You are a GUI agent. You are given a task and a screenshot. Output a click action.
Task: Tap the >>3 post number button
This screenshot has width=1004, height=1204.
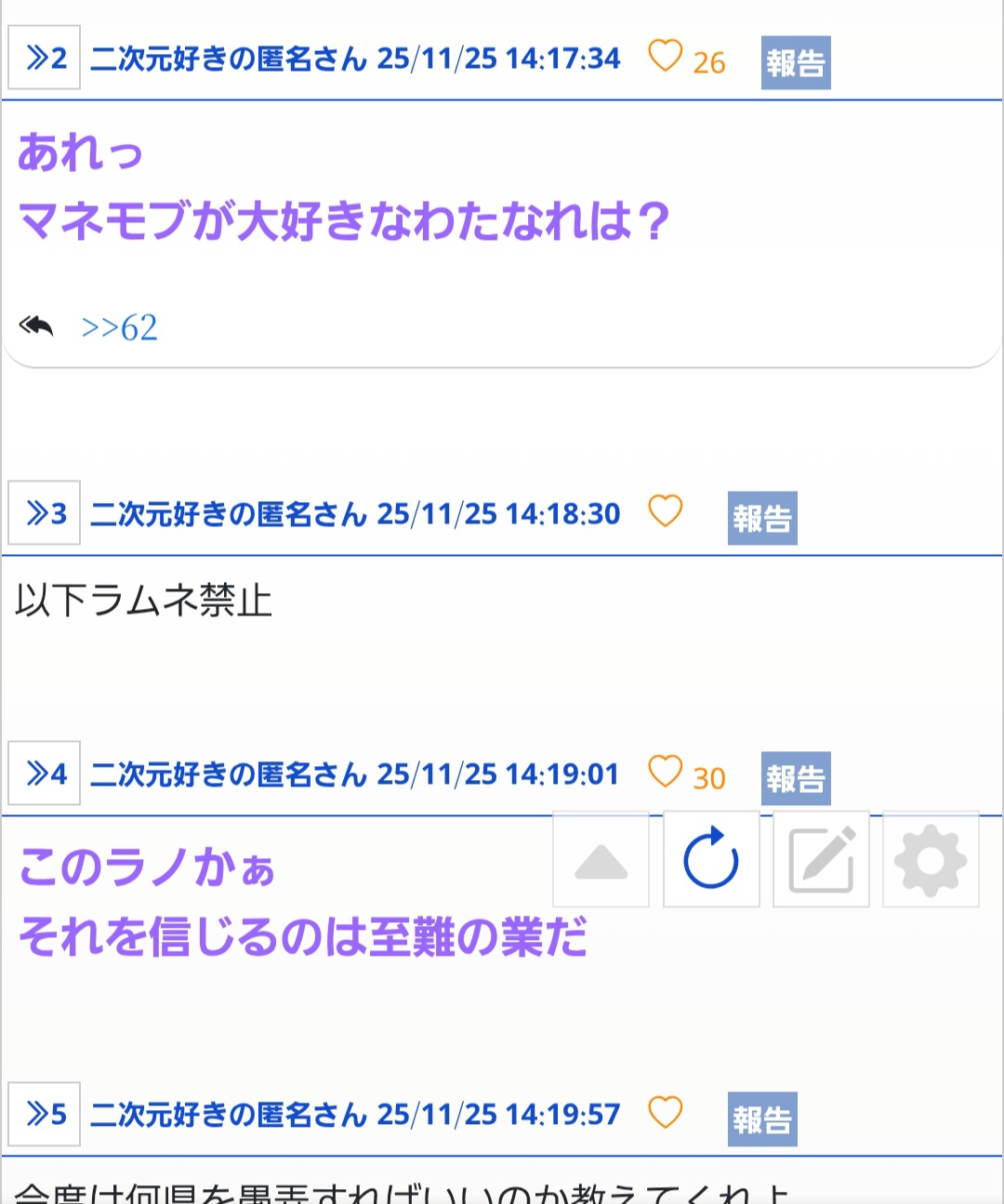tap(45, 513)
